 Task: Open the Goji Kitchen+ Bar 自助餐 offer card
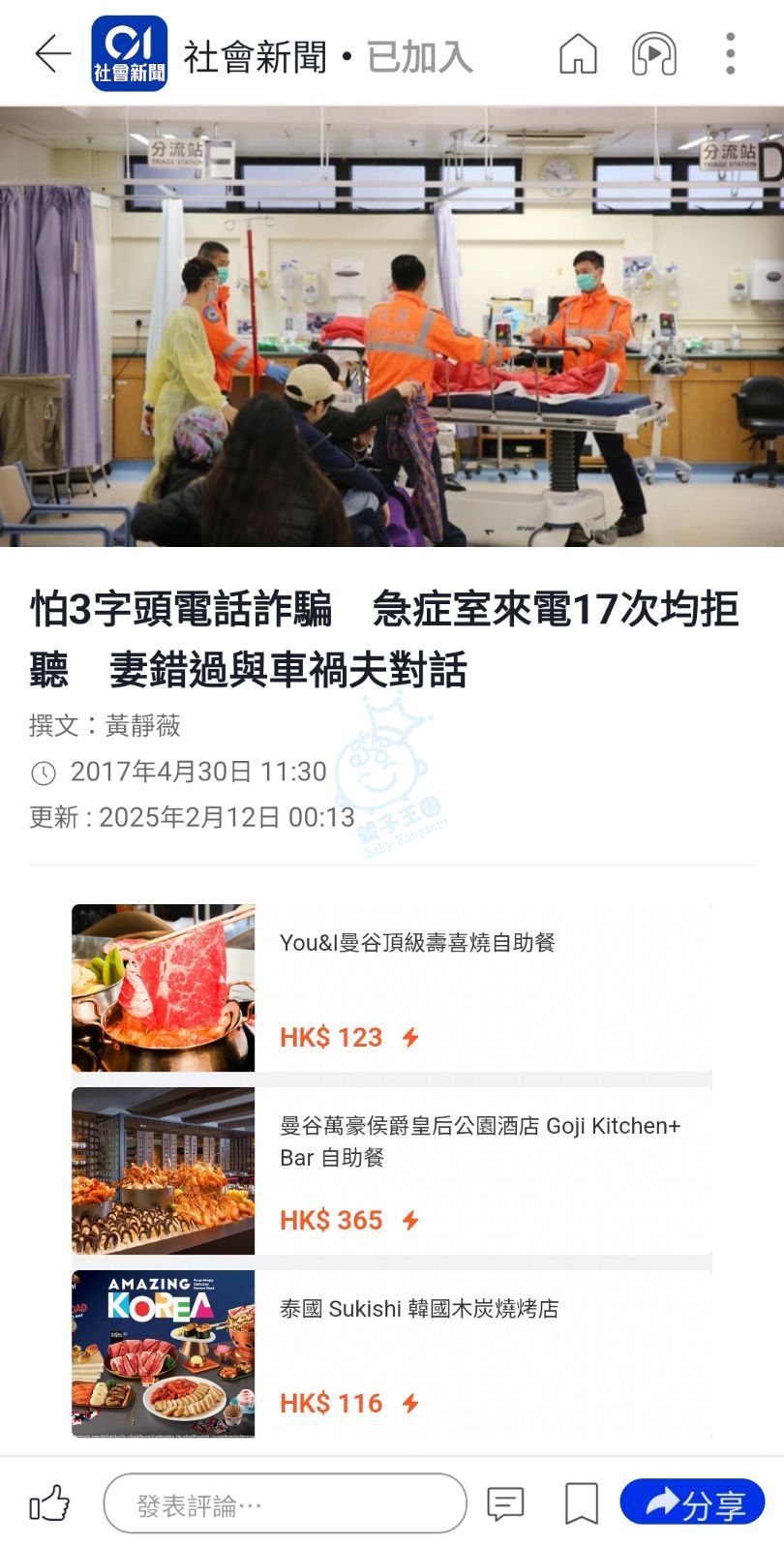tap(391, 1170)
